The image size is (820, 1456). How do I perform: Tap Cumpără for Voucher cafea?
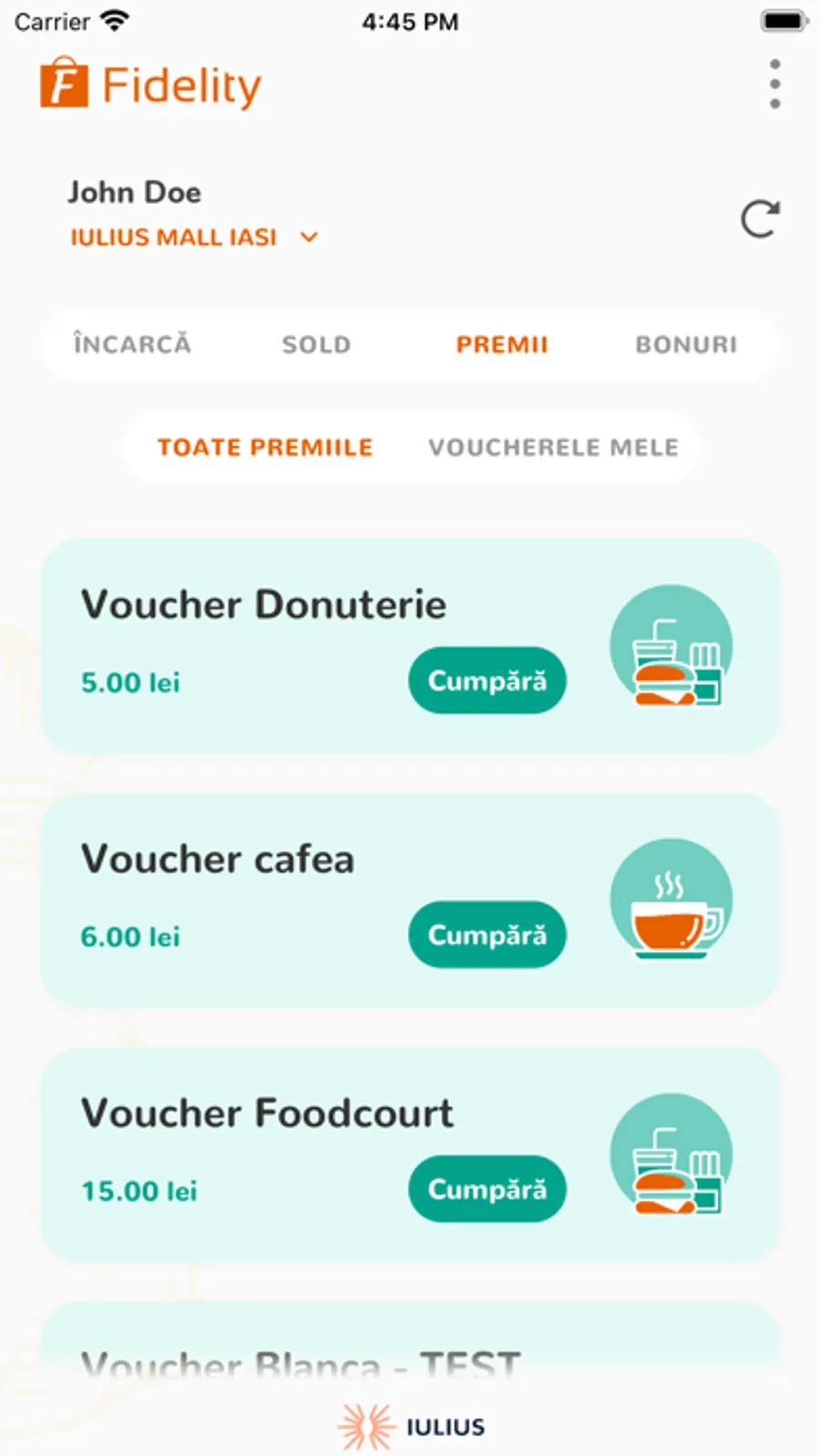coord(487,935)
